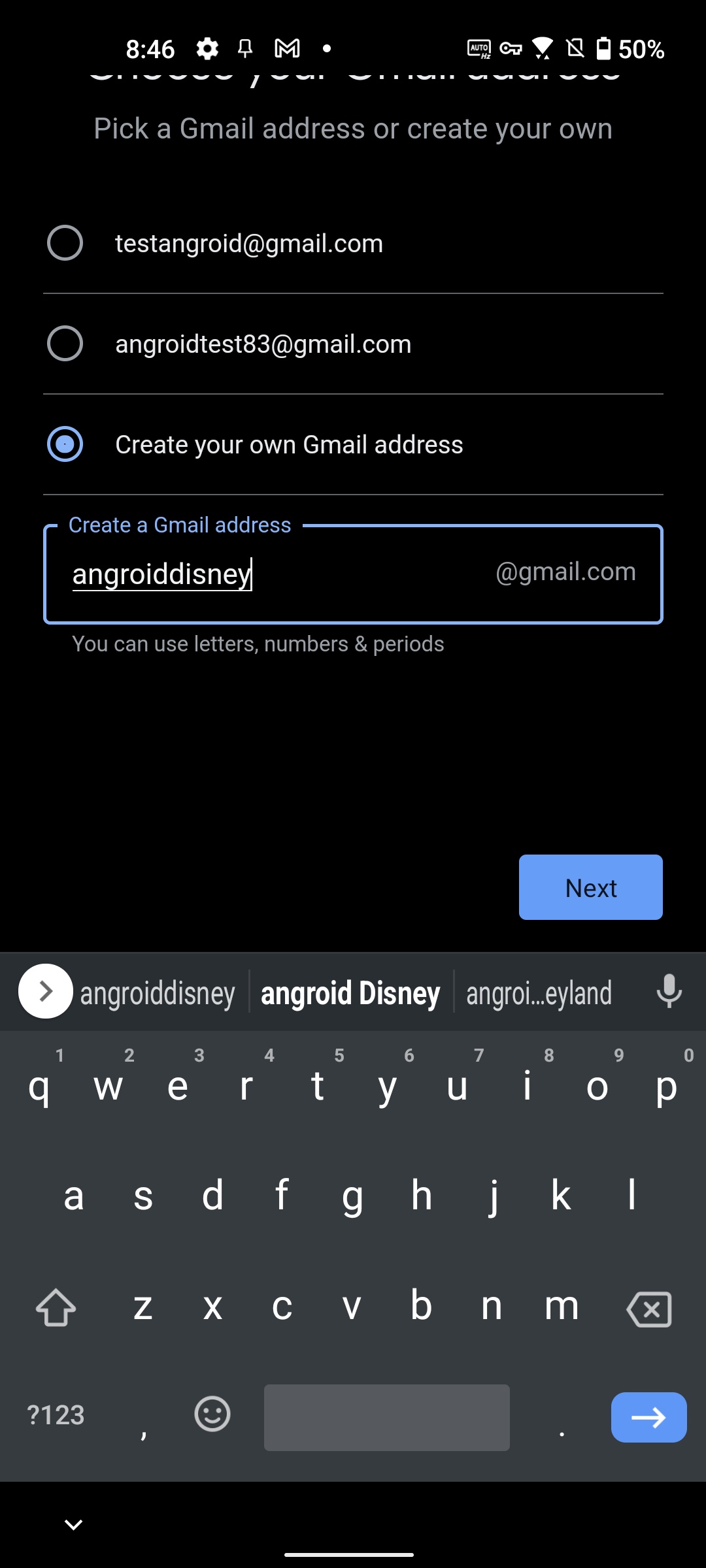This screenshot has width=706, height=1568.
Task: Tap the keyboard enter arrow key
Action: coord(648,1417)
